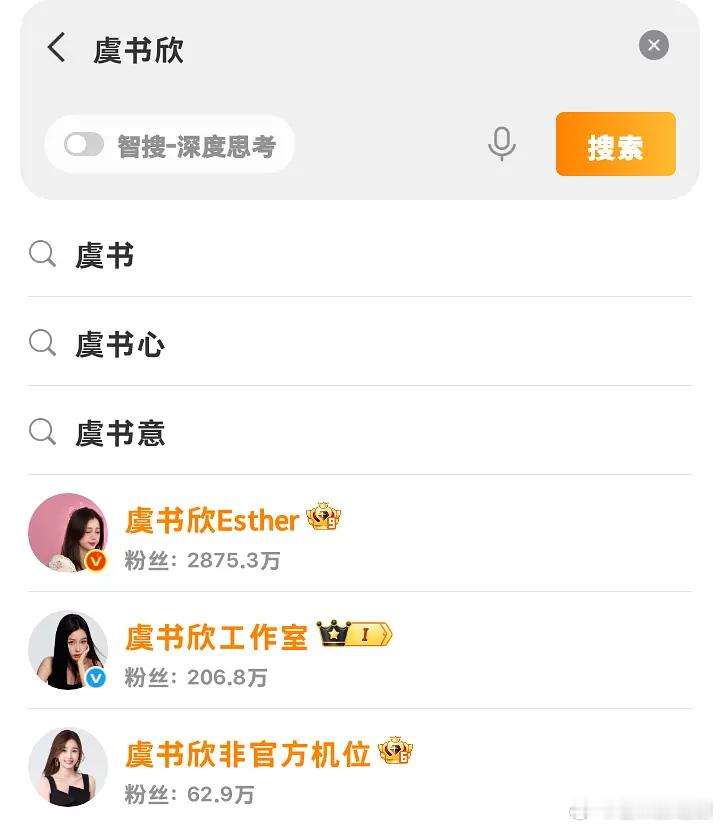
Task: Open the 虞书欣Esther account
Action: [212, 521]
